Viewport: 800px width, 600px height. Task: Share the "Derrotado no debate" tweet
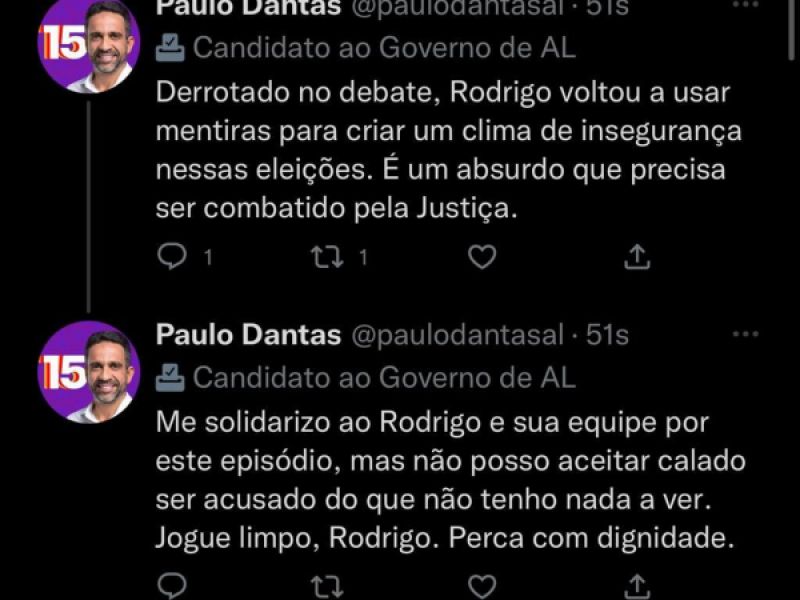click(637, 258)
